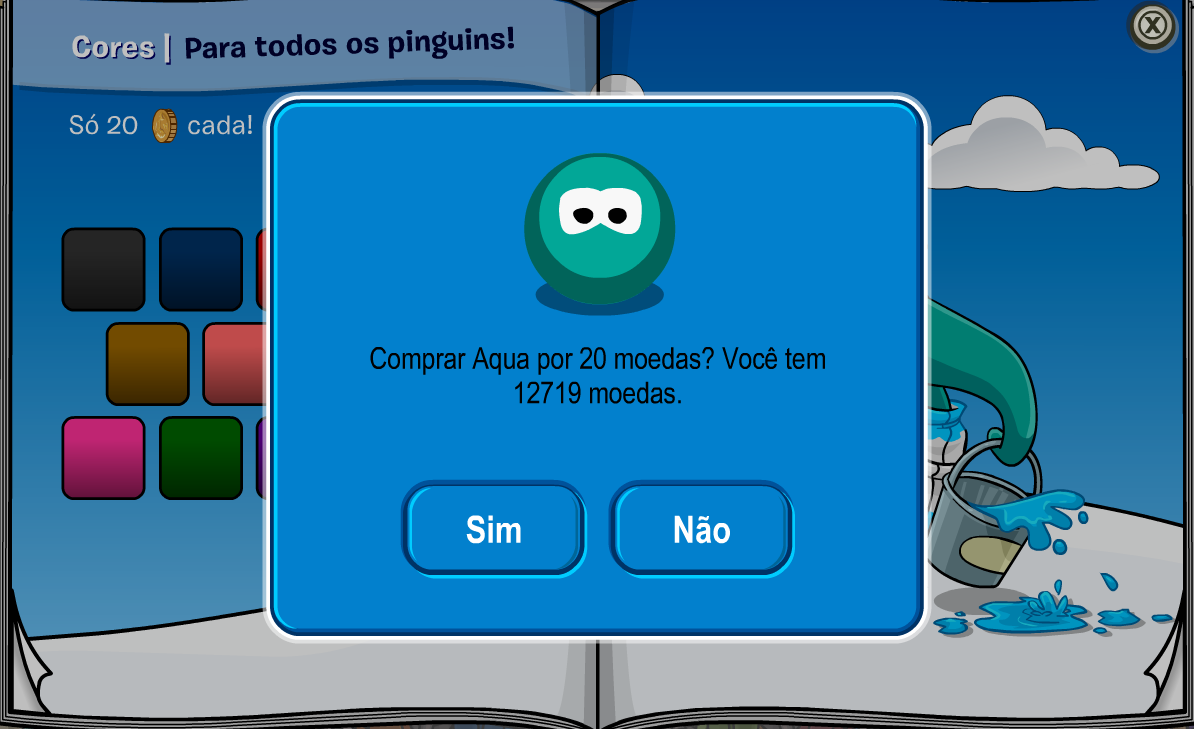Screen dimensions: 1194x729
Task: Choose the dark blue color swatch
Action: (200, 269)
